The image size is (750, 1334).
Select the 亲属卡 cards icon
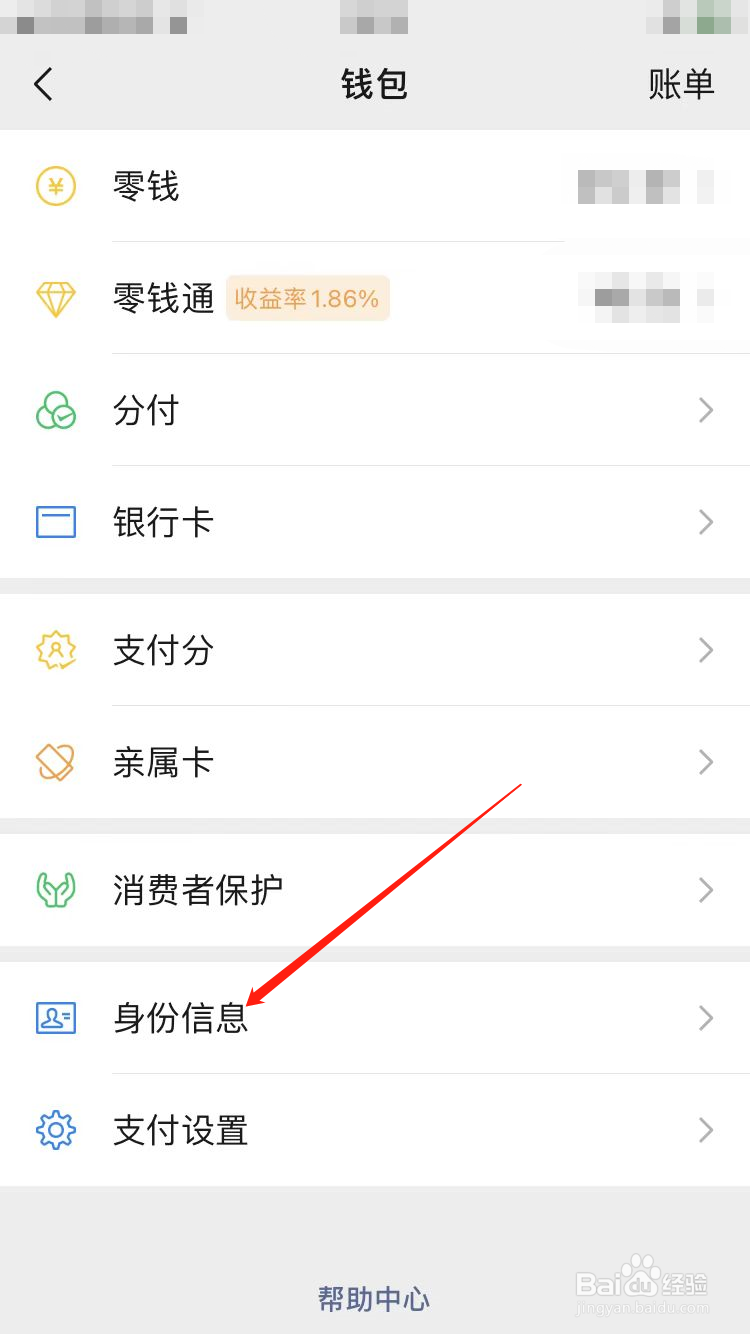coord(57,762)
